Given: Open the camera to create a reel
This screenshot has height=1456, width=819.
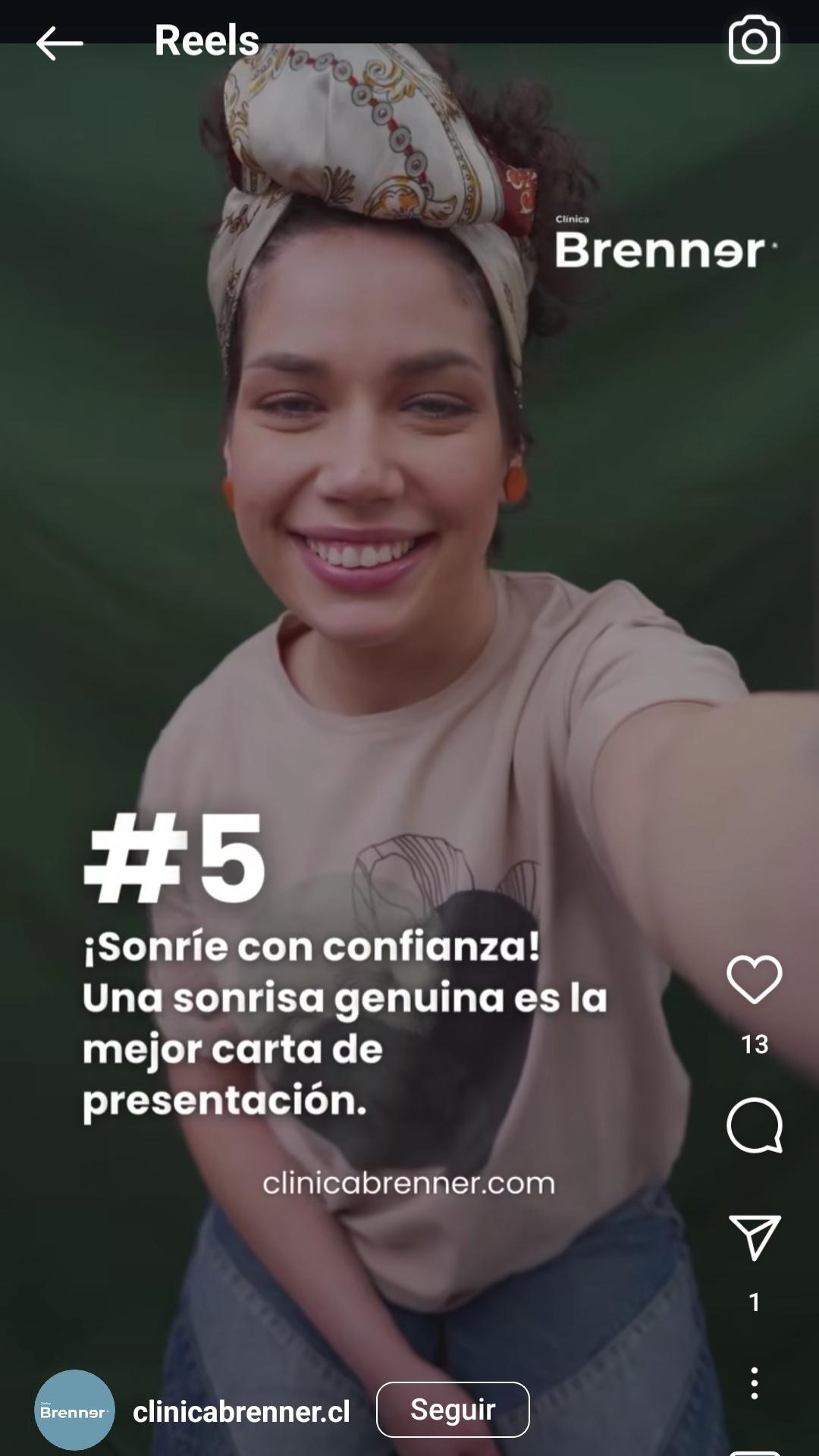Looking at the screenshot, I should 754,41.
